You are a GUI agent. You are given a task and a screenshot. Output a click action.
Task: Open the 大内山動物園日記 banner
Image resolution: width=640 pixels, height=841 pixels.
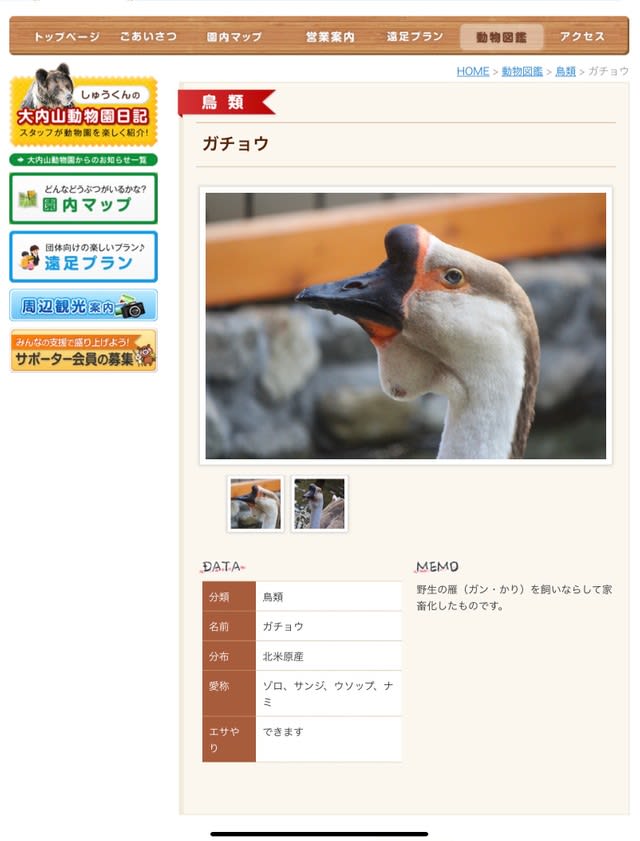point(83,107)
